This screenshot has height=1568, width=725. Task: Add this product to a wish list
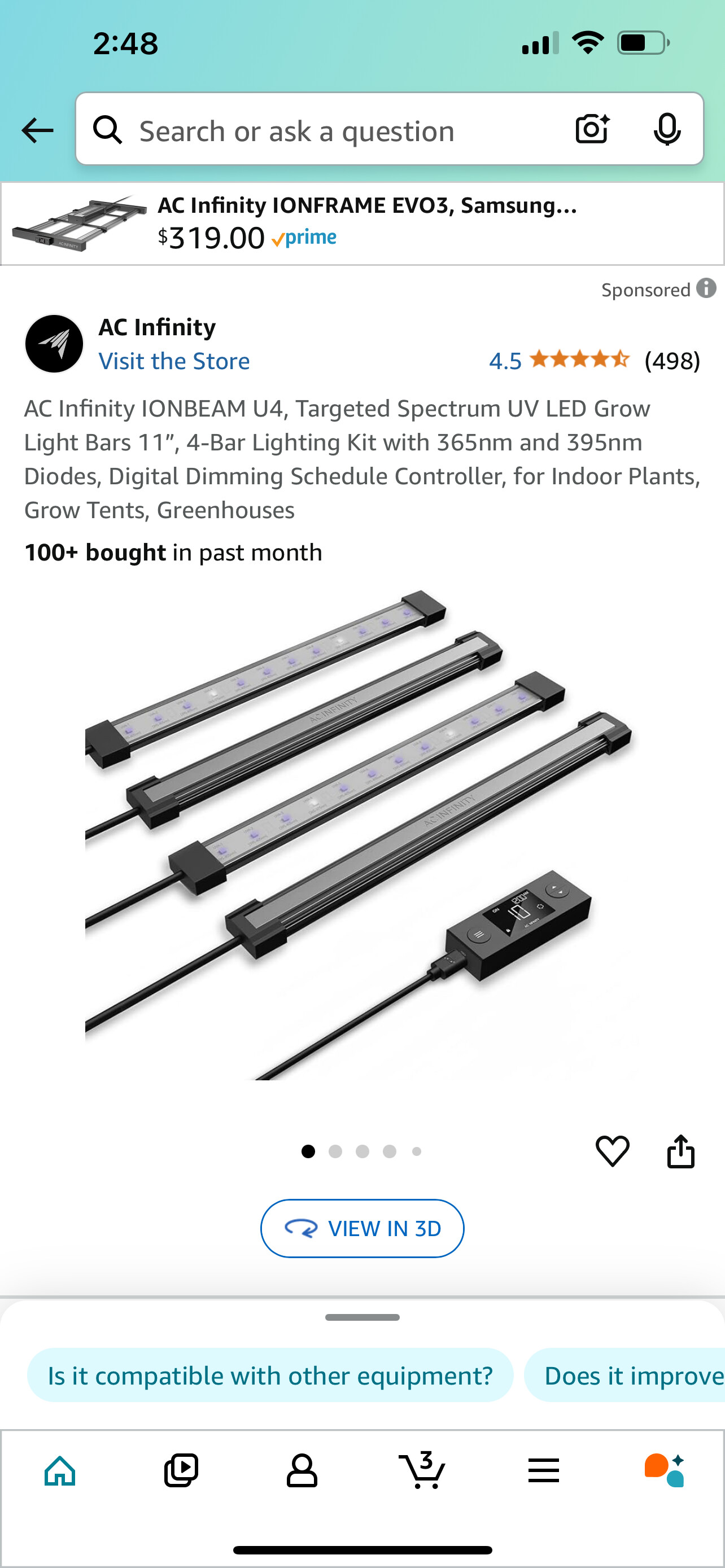[x=612, y=1150]
